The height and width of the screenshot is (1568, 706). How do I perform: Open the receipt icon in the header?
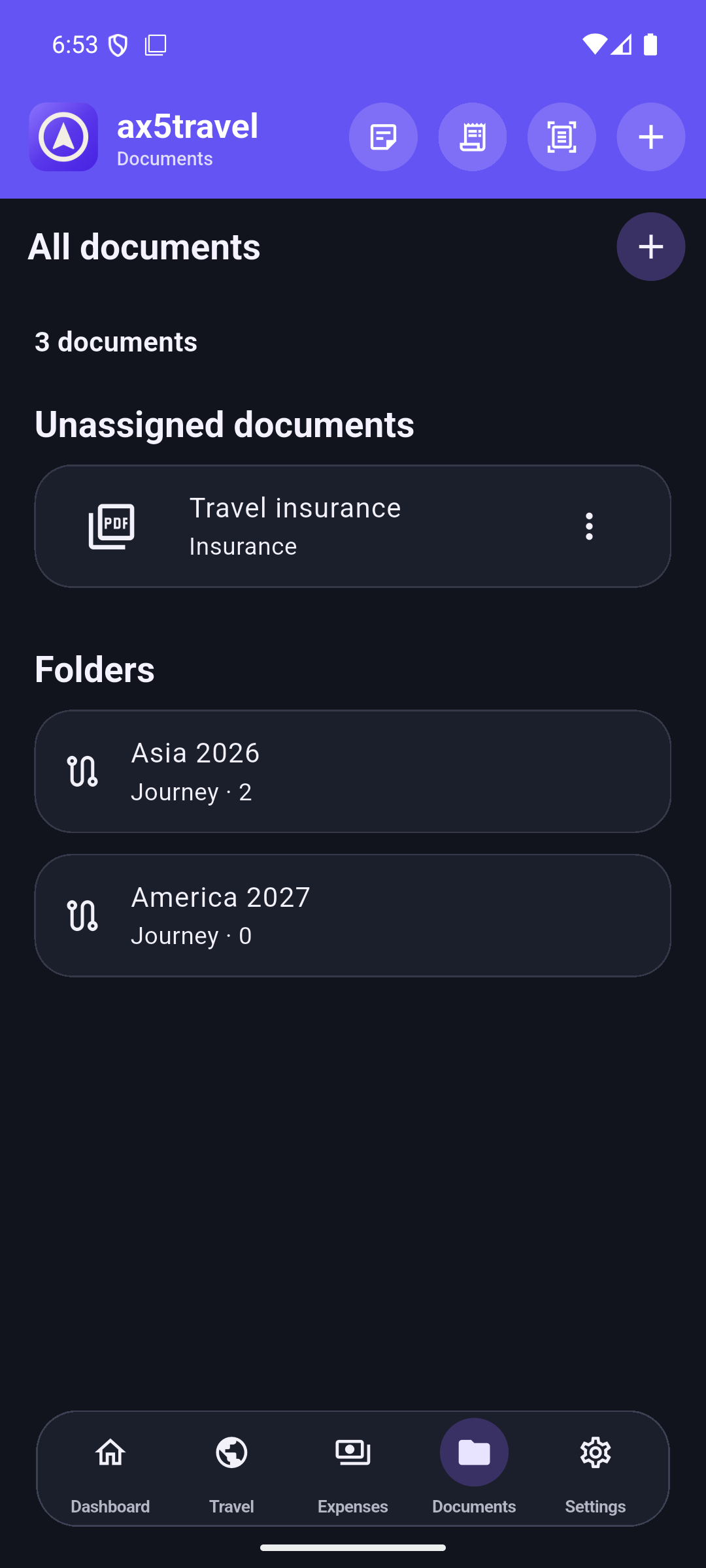coord(473,137)
